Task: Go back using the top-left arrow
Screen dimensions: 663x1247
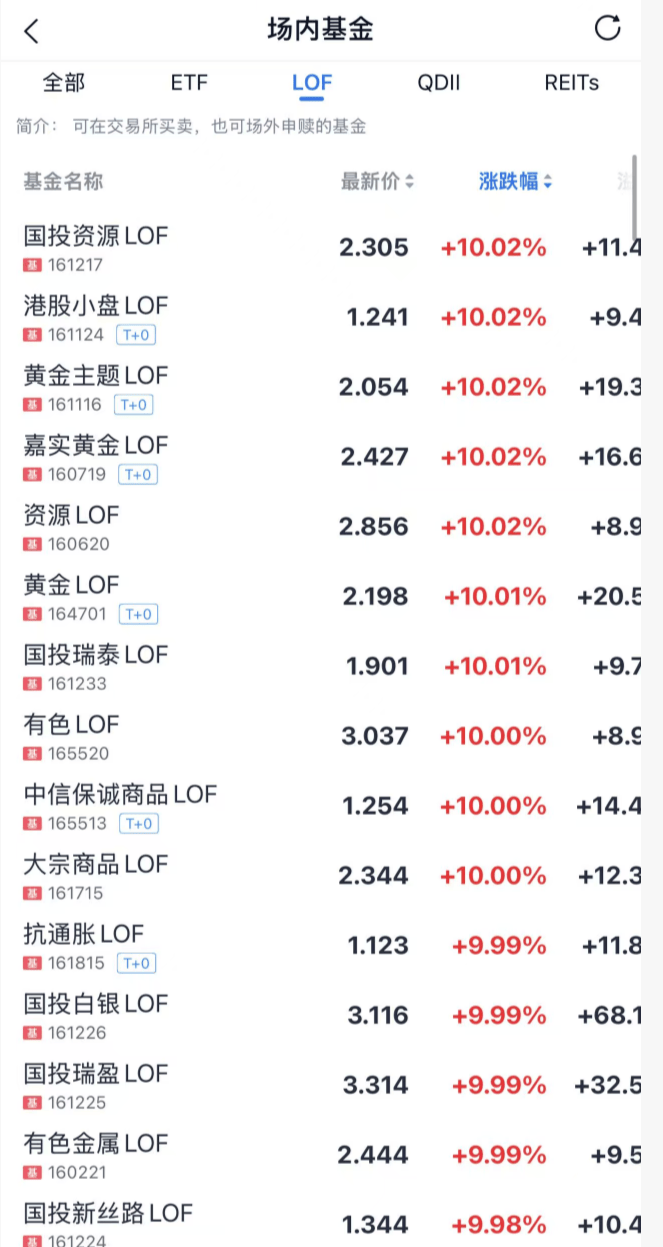Action: (x=32, y=31)
